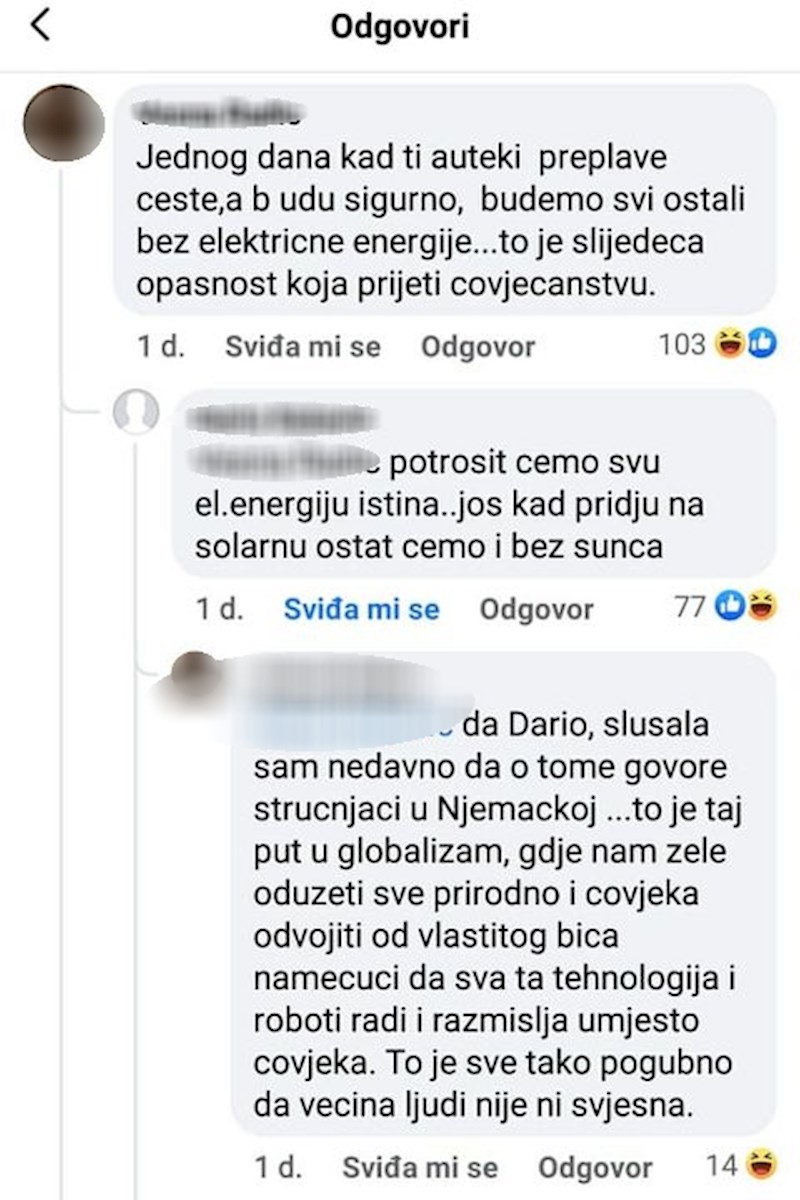Open reactions count 103 on first comment
Screen dimensions: 800x1200
pyautogui.click(x=716, y=345)
